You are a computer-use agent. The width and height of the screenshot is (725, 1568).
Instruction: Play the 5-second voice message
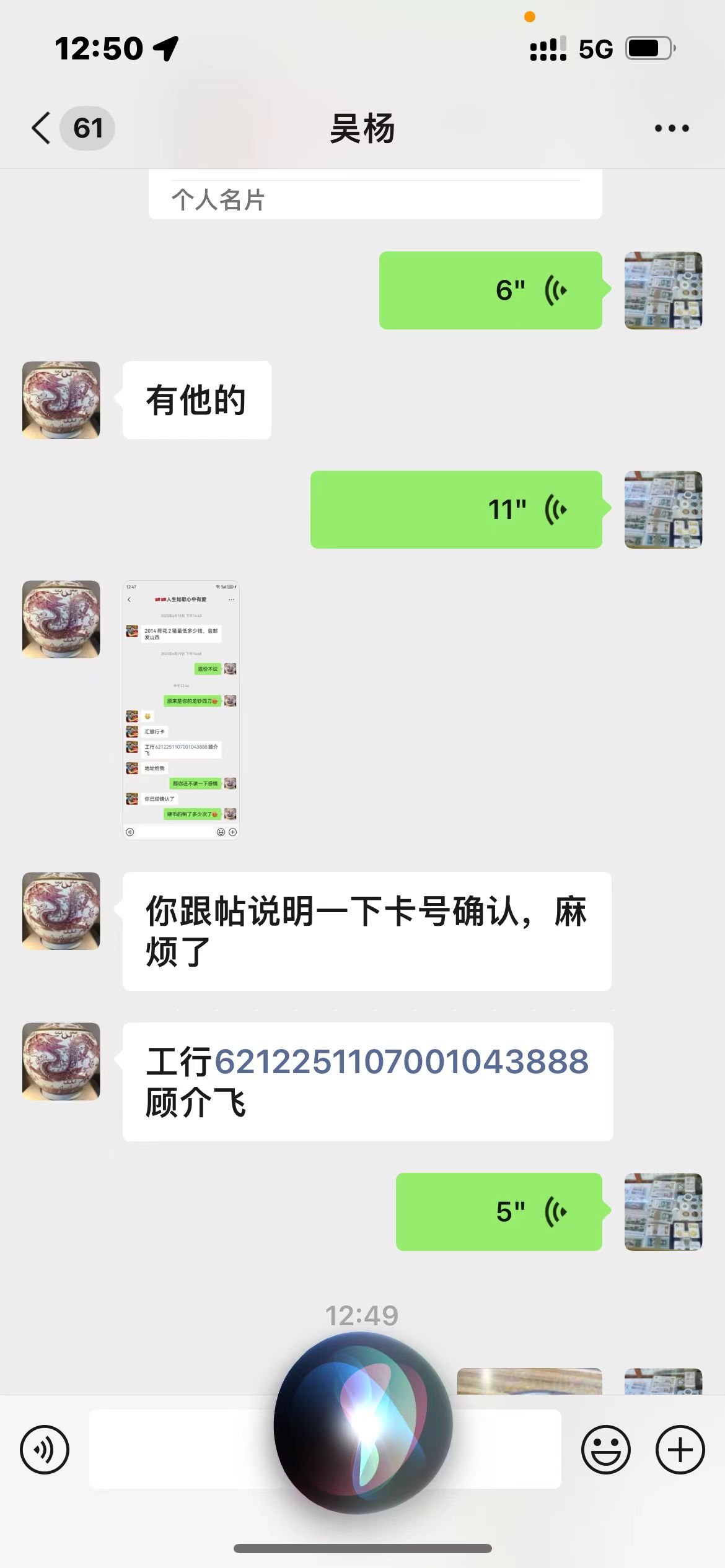pos(499,1212)
